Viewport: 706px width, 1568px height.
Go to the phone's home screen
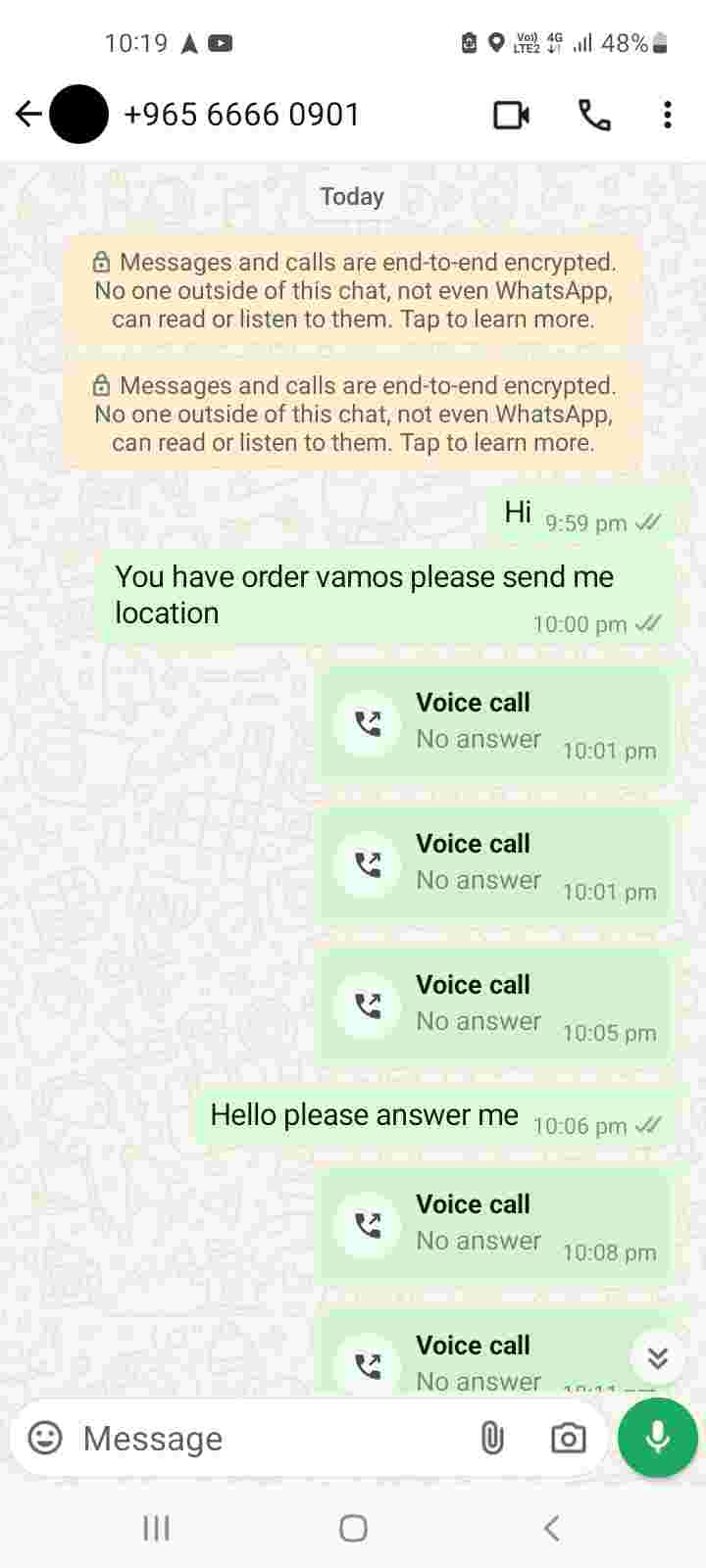click(x=353, y=1527)
